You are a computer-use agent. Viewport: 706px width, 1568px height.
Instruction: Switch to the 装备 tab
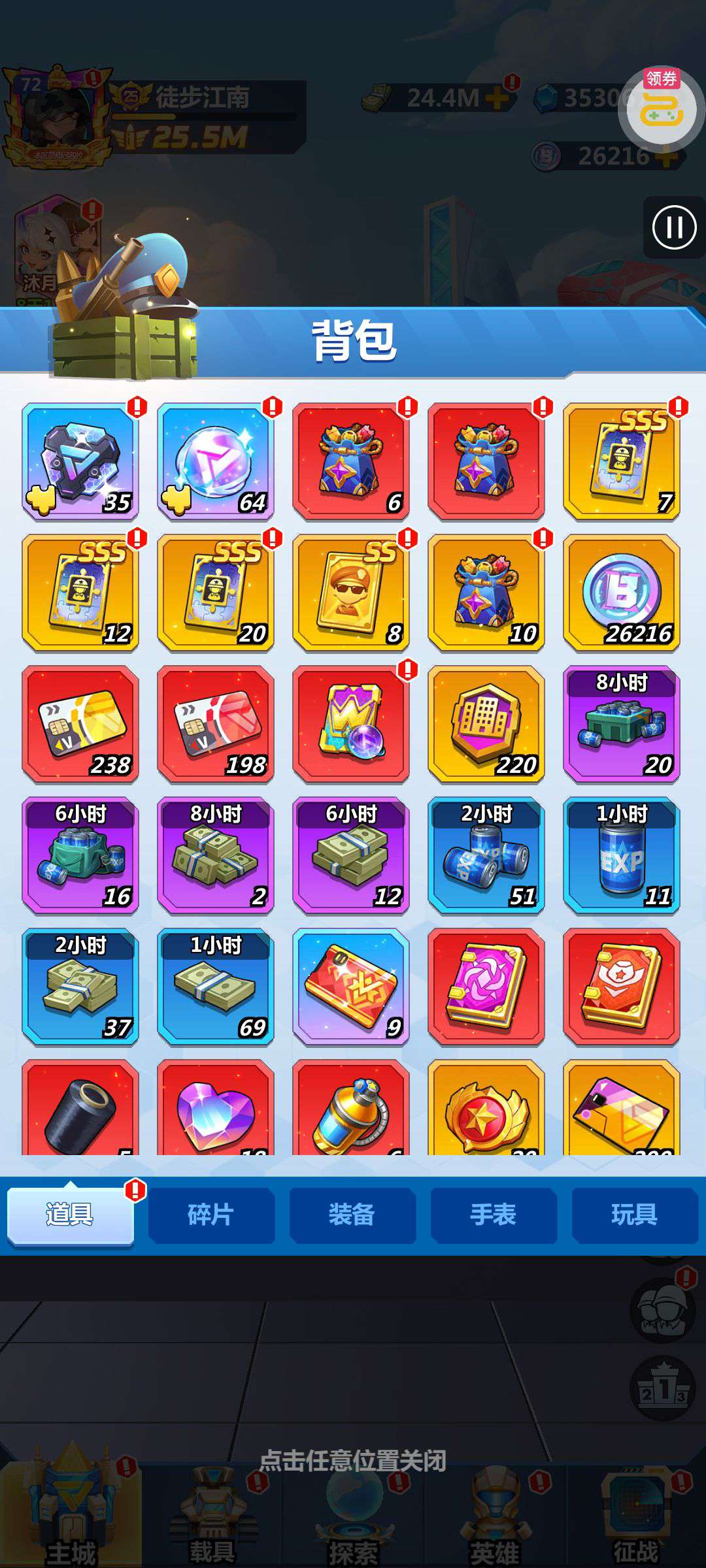pos(352,1215)
